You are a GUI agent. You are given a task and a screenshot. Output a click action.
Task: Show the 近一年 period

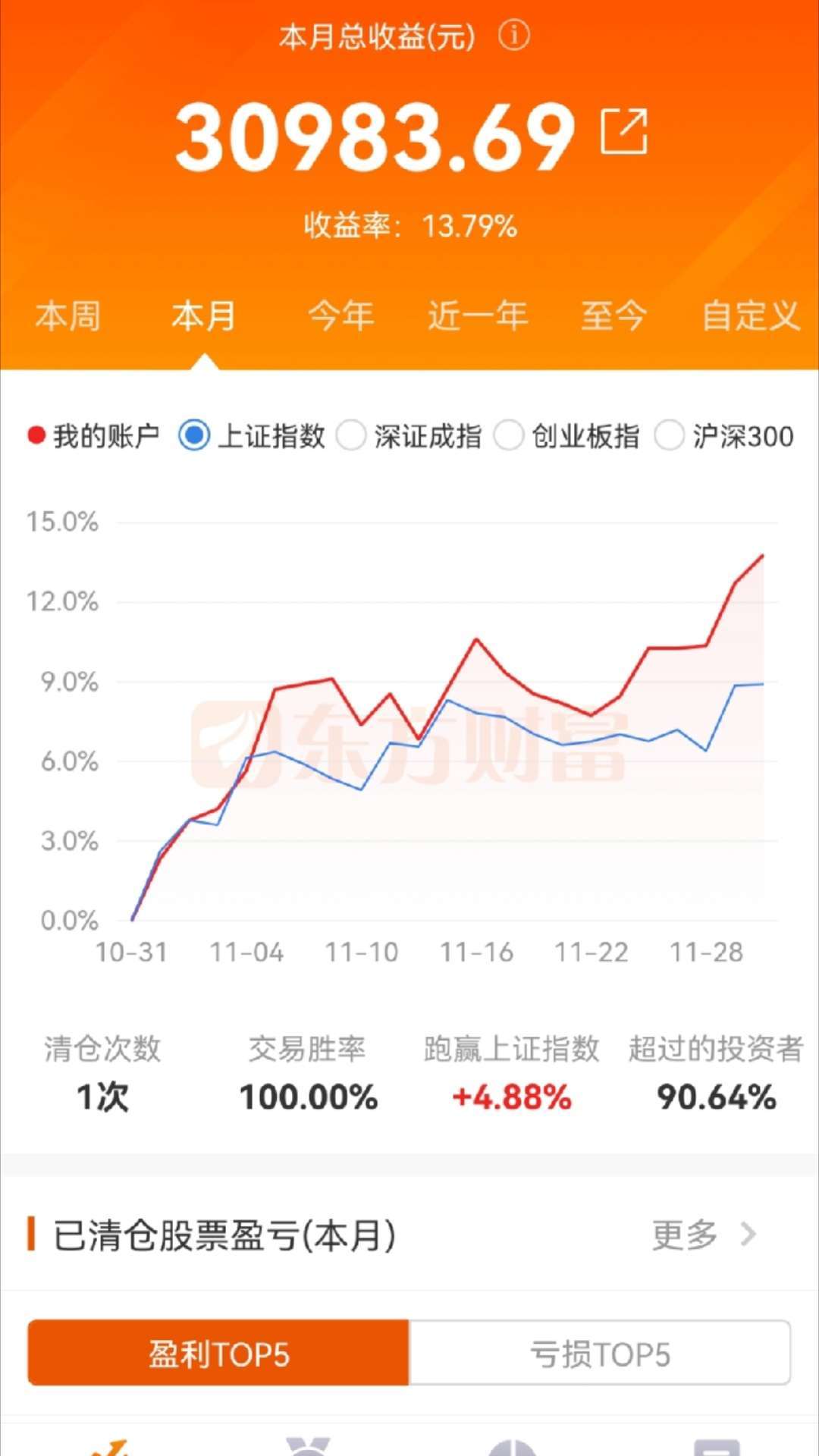[478, 315]
